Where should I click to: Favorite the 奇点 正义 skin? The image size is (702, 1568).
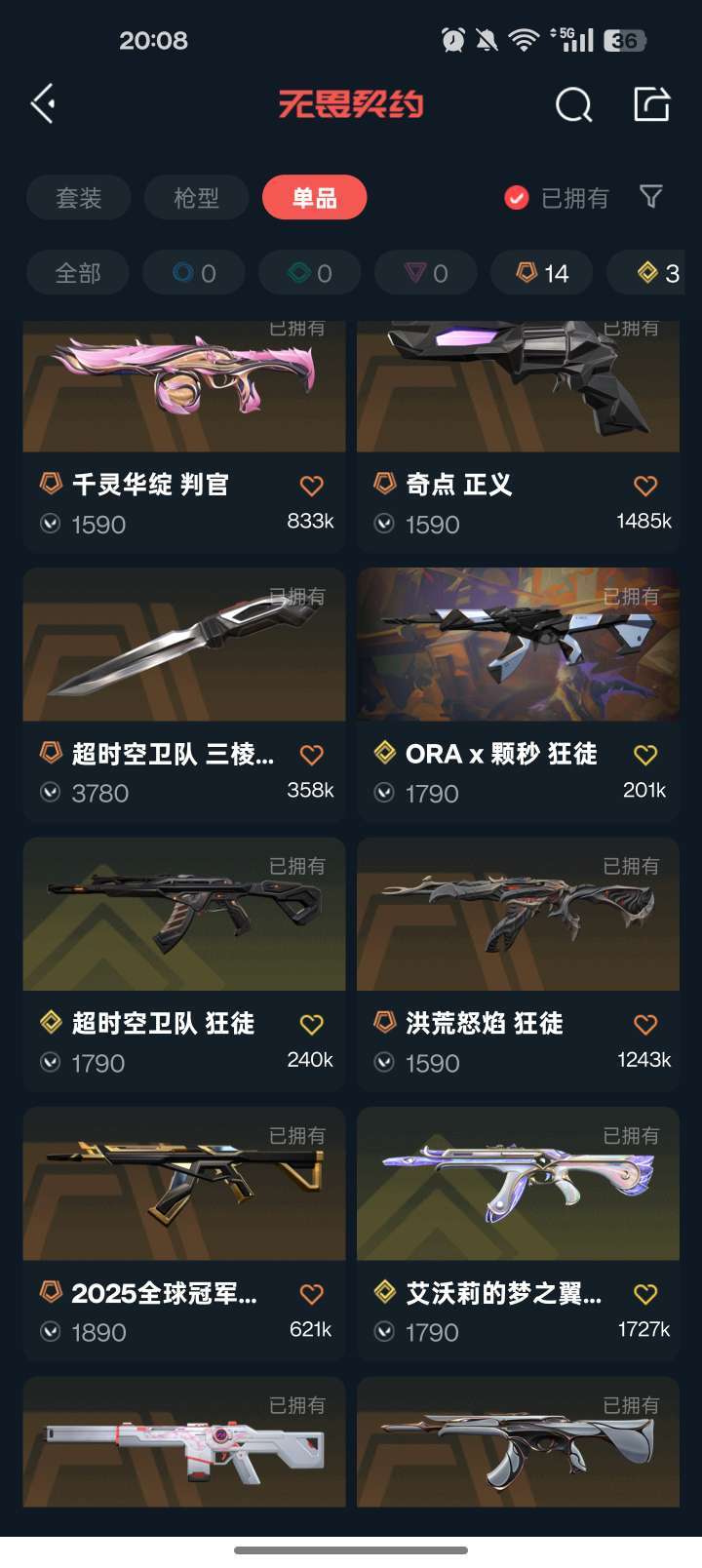tap(645, 486)
